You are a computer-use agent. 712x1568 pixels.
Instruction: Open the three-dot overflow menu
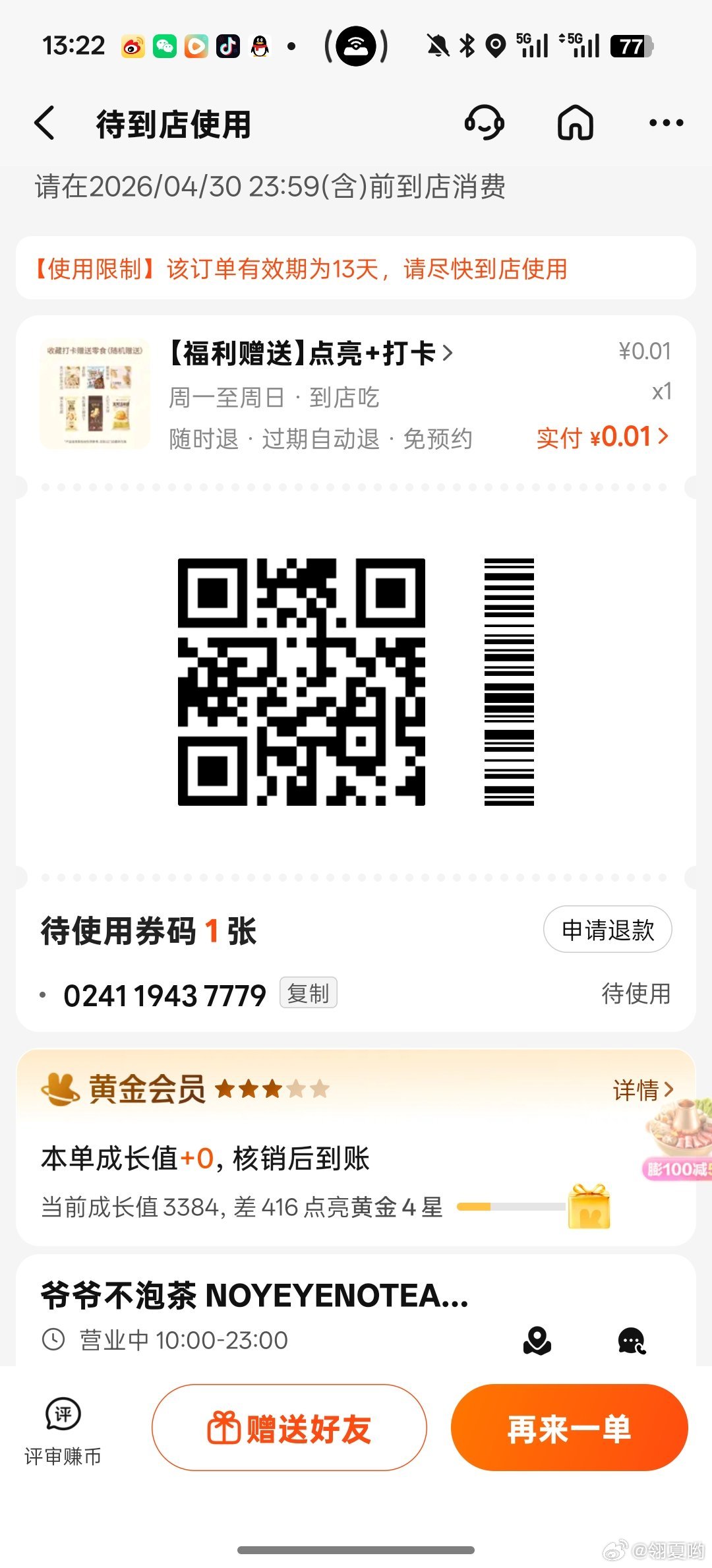[x=666, y=123]
